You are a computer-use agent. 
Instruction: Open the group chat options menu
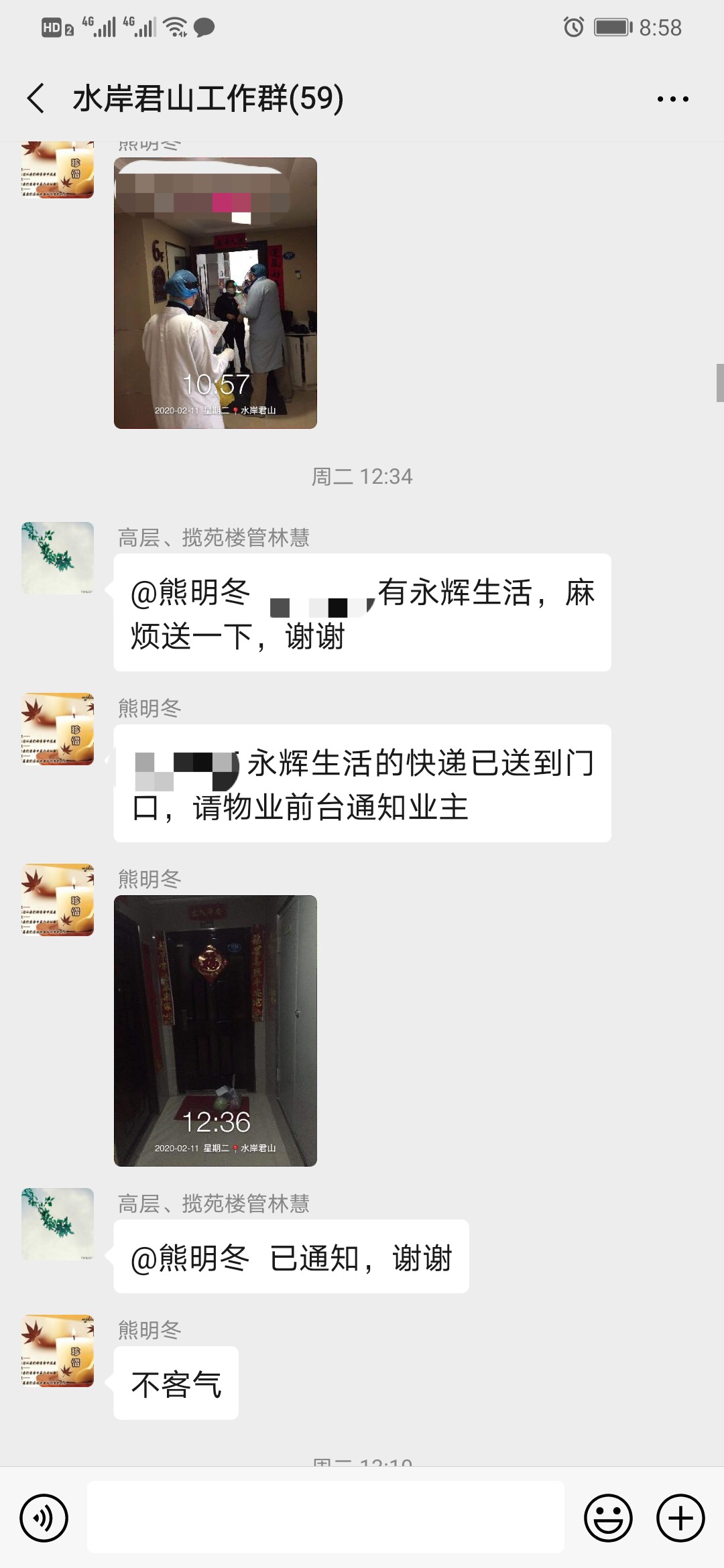pyautogui.click(x=672, y=99)
